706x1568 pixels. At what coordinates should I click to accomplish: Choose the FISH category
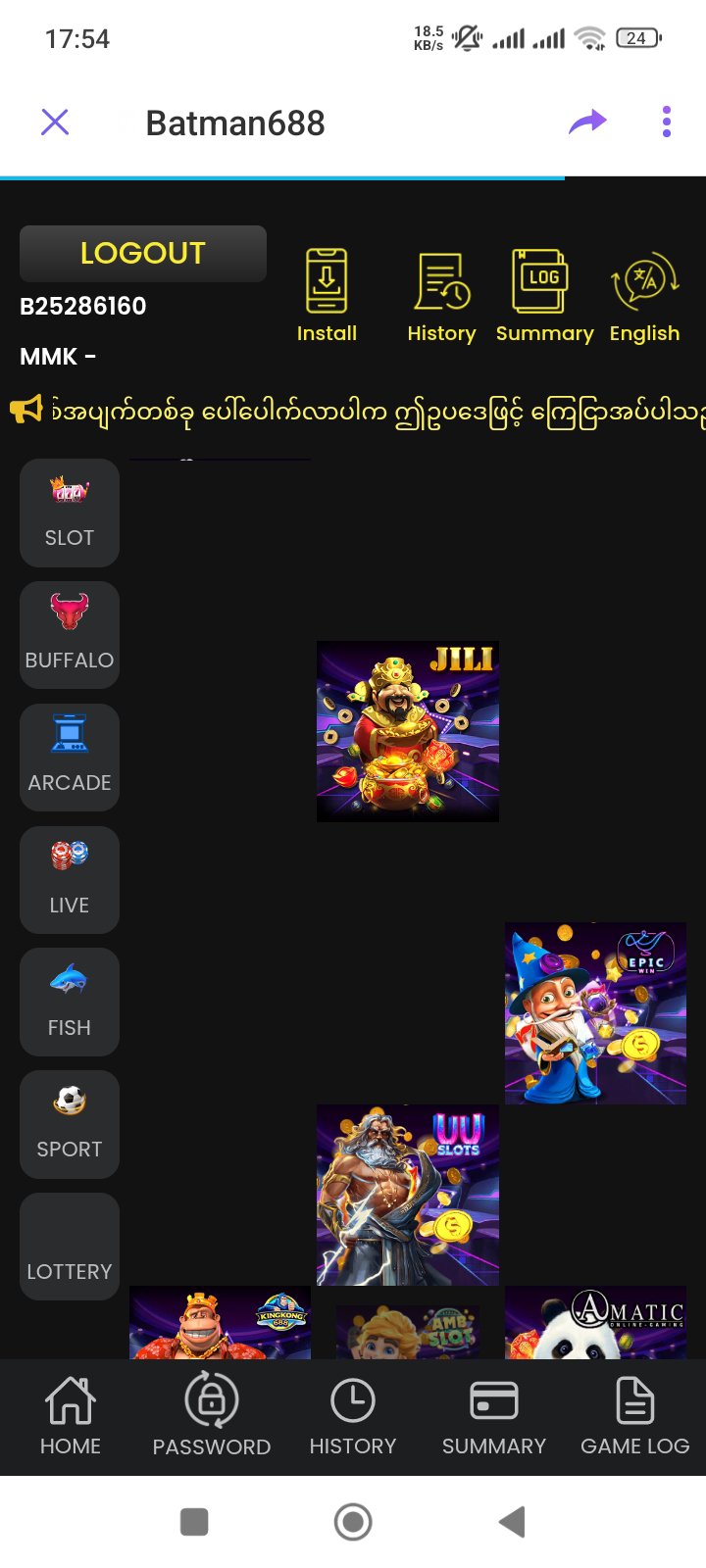point(70,1003)
